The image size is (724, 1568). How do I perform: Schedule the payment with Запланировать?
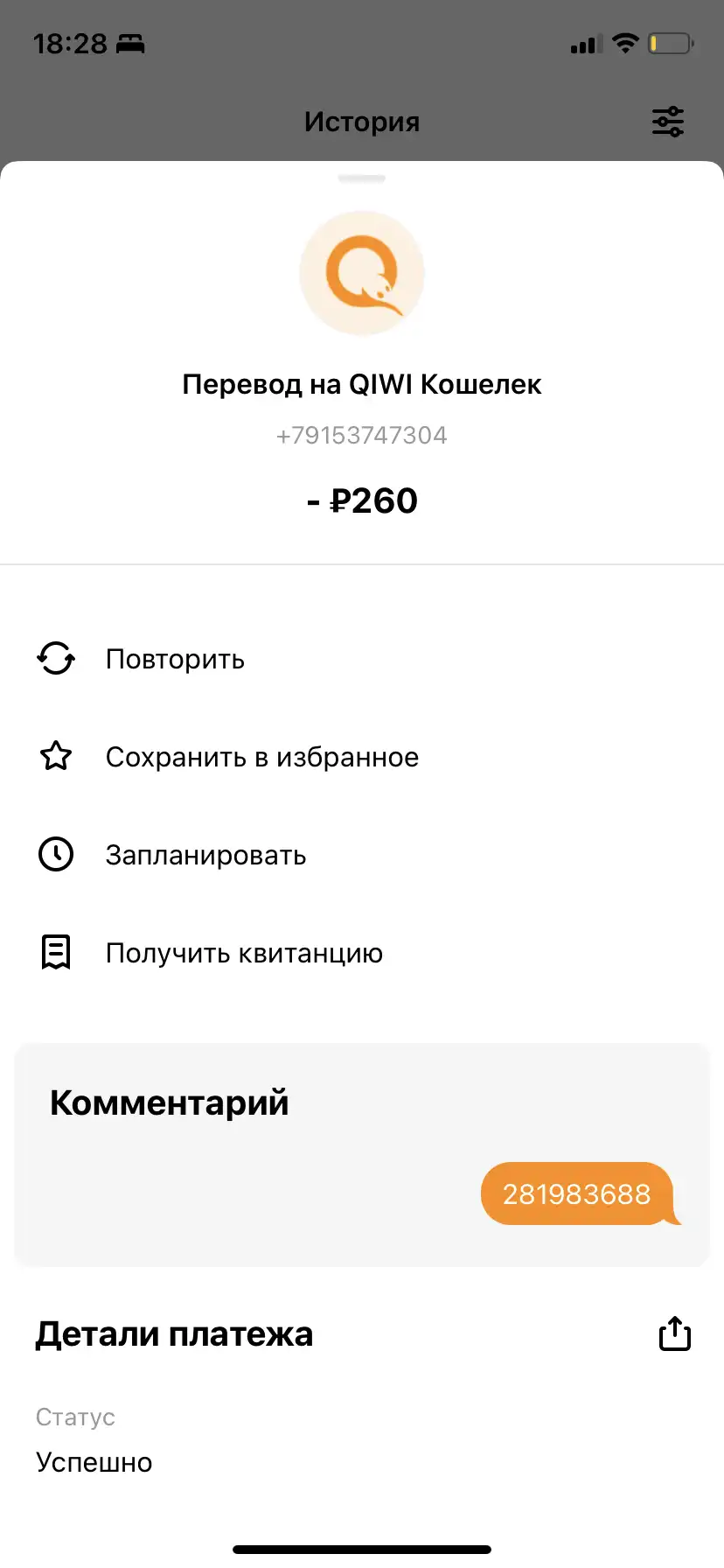tap(362, 855)
